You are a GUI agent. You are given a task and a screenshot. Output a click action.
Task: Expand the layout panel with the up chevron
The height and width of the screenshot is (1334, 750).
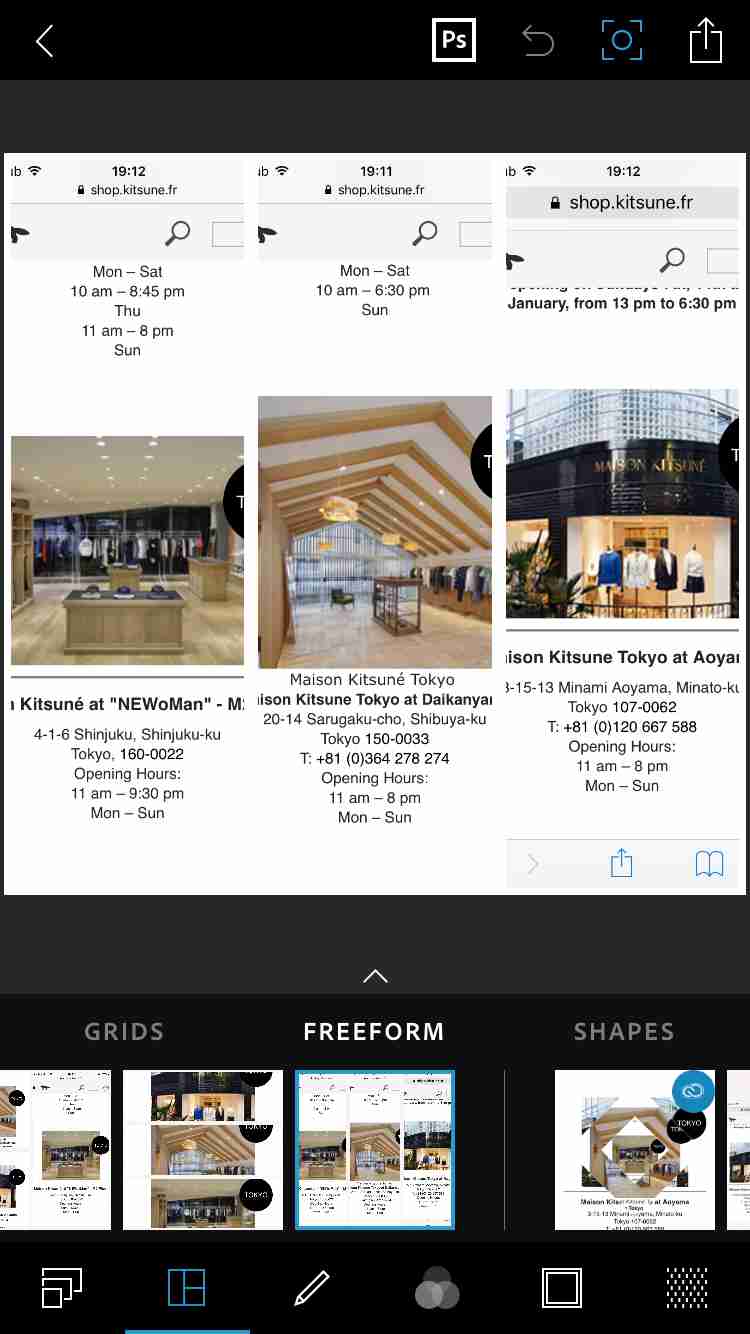375,976
